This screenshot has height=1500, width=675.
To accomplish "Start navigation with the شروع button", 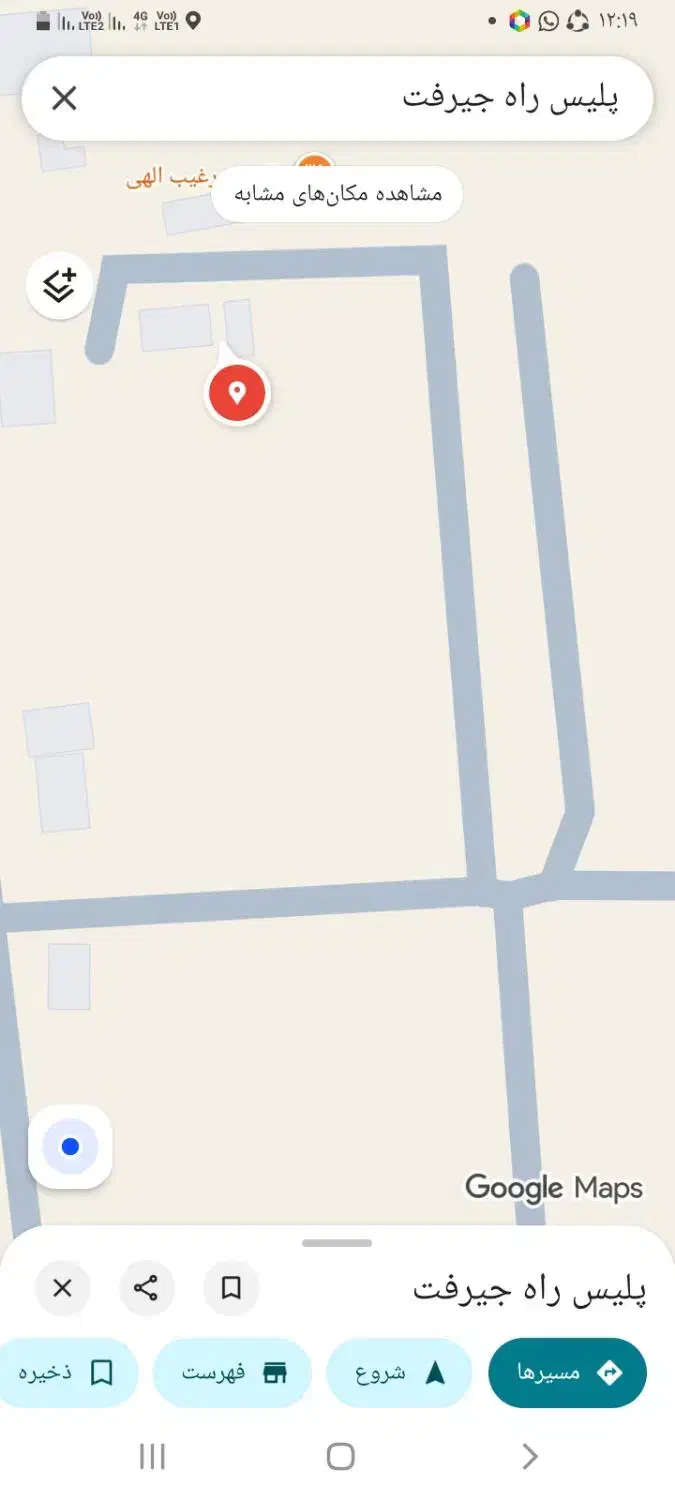I will 398,1373.
